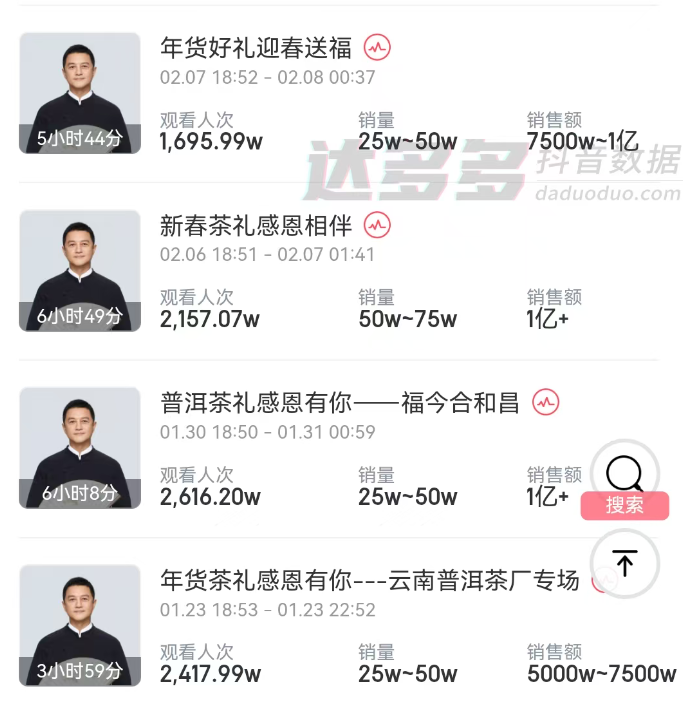Image resolution: width=683 pixels, height=704 pixels.
Task: Open the 年货茶礼感恩有你---云南普洱茶厂专场 live record
Action: click(369, 580)
